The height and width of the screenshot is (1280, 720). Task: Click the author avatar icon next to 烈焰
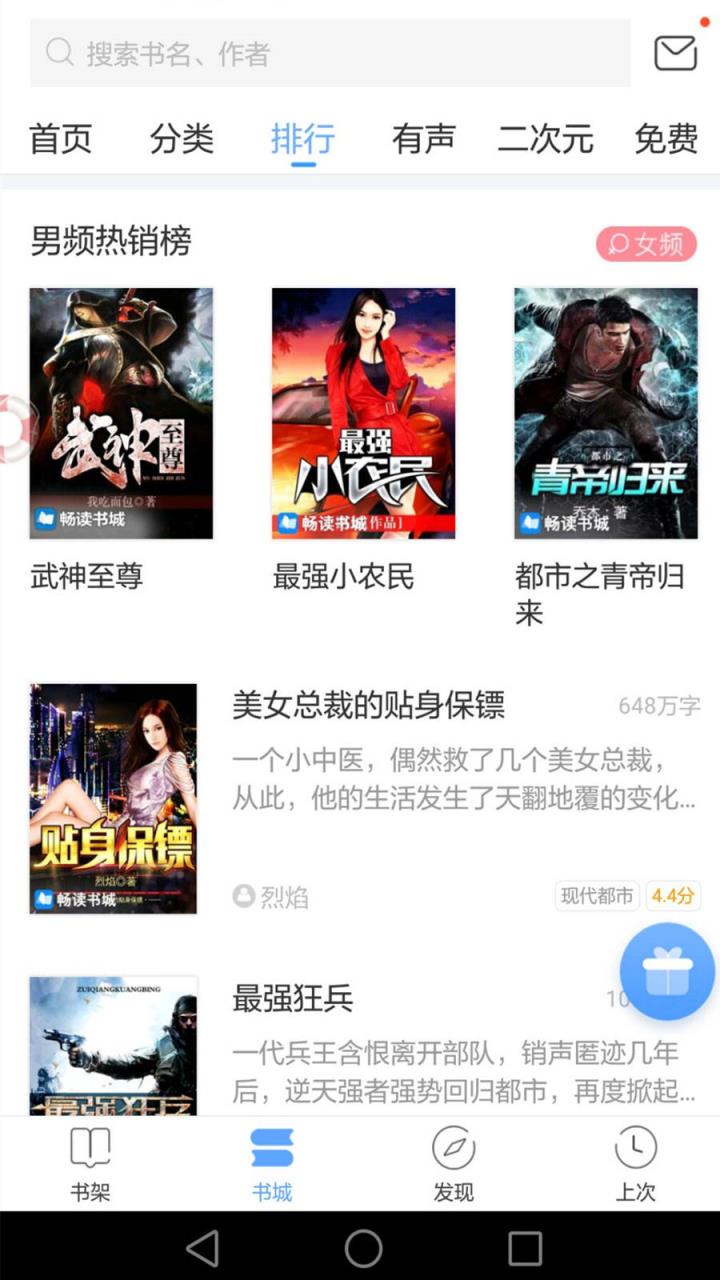coord(240,896)
